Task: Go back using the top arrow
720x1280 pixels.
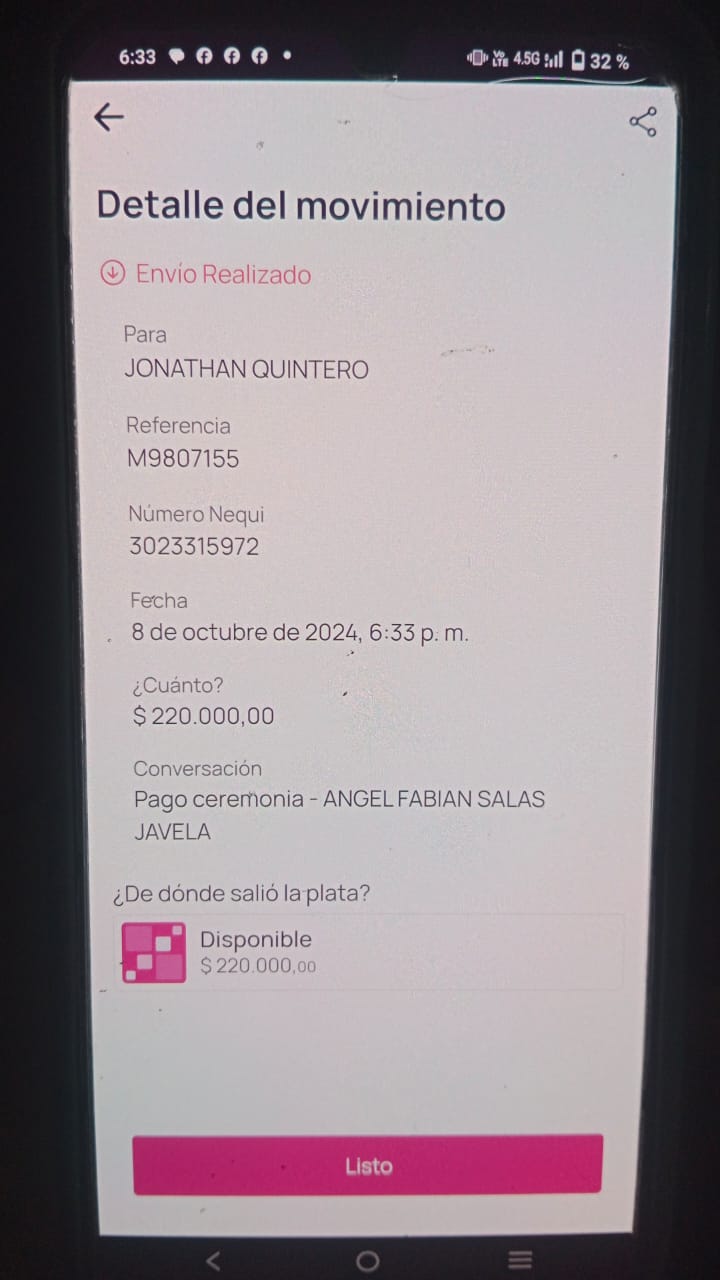Action: [108, 118]
